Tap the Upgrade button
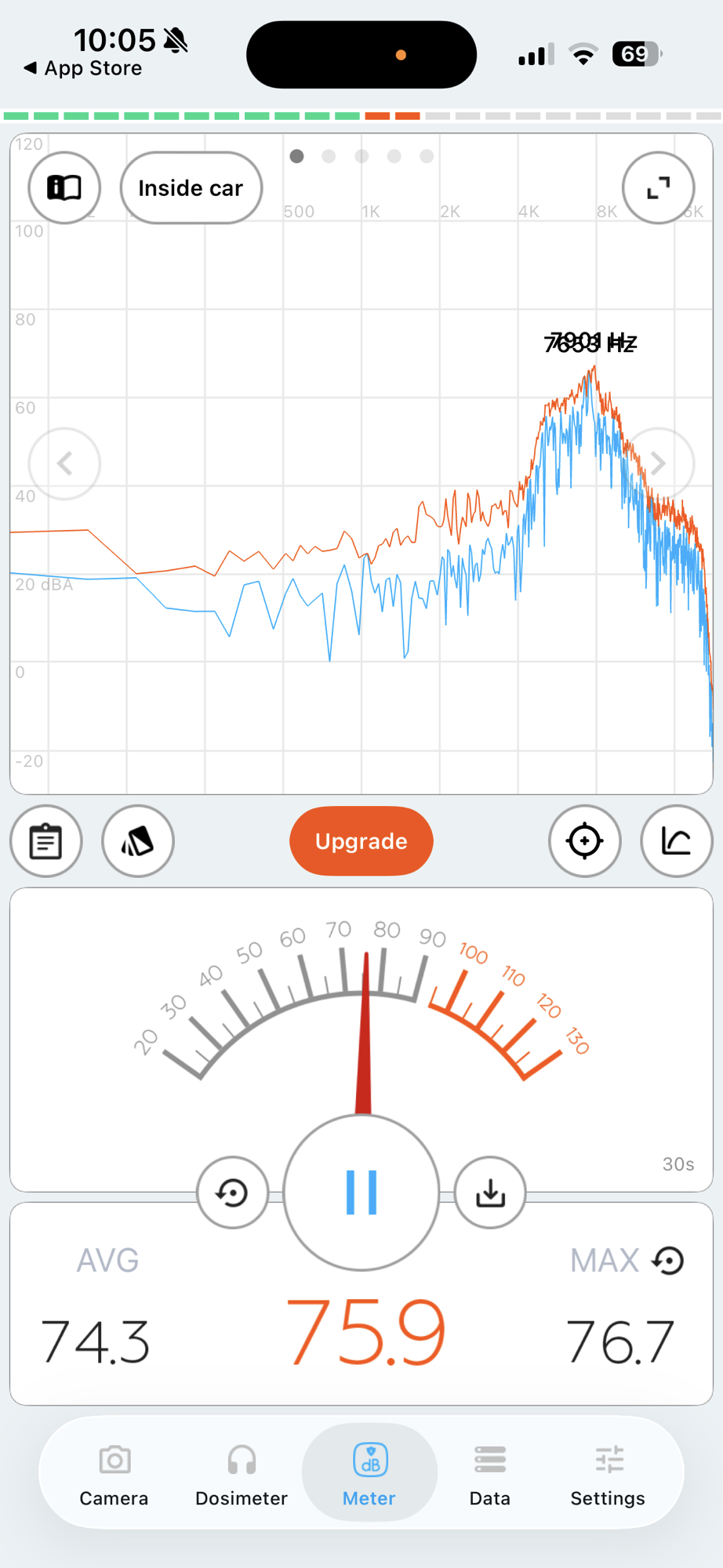 click(x=361, y=841)
